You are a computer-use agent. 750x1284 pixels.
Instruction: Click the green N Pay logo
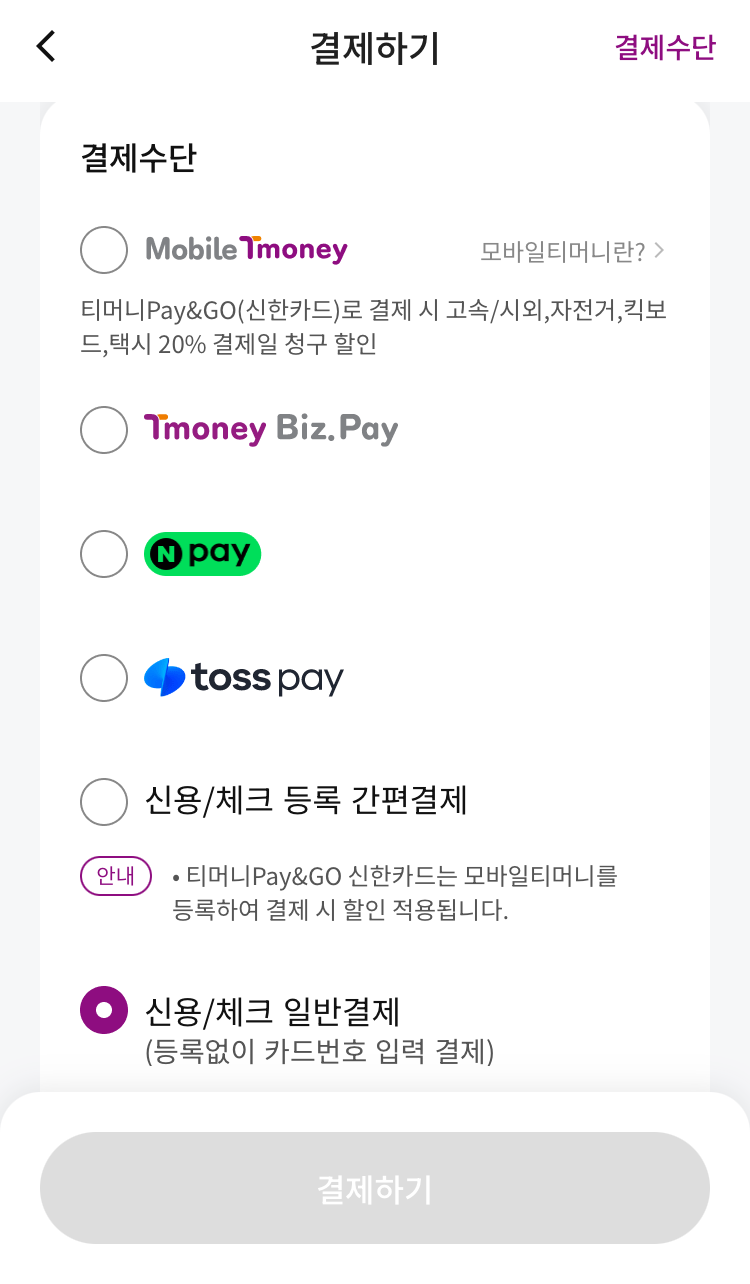click(x=202, y=553)
